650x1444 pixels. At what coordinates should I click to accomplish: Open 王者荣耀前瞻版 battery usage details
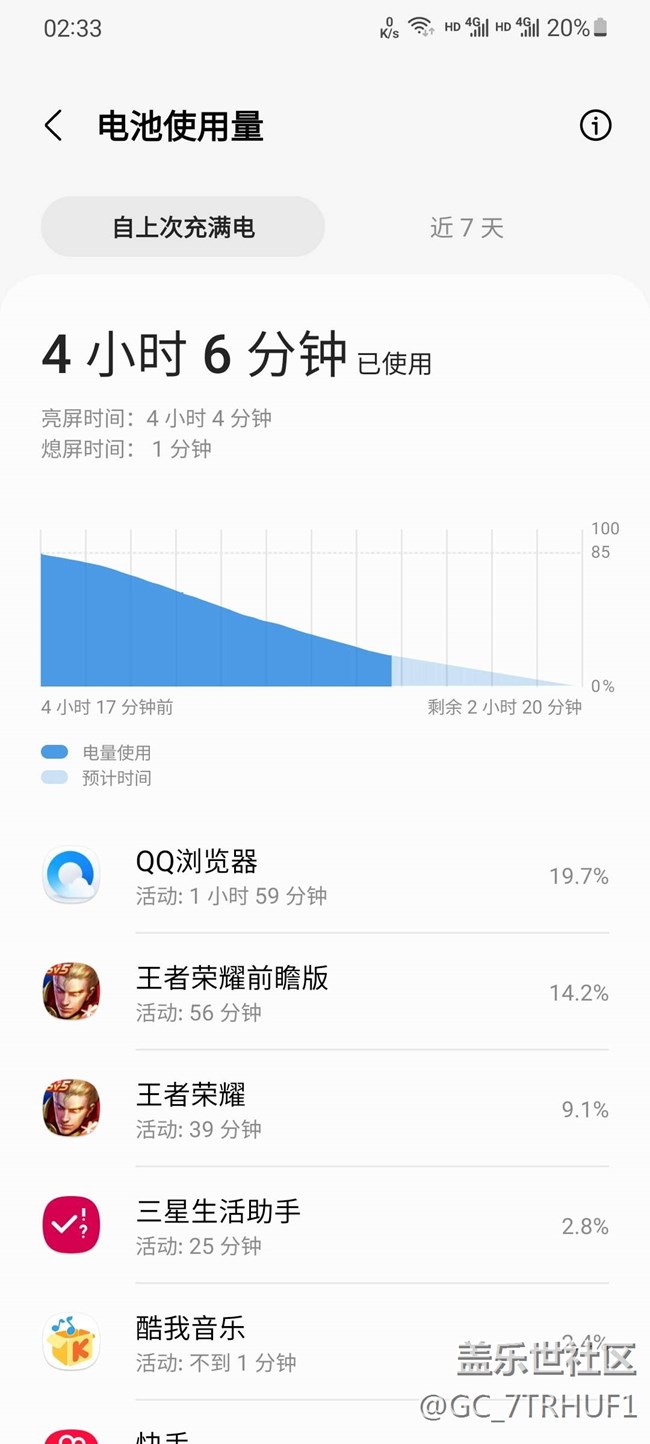pyautogui.click(x=325, y=993)
